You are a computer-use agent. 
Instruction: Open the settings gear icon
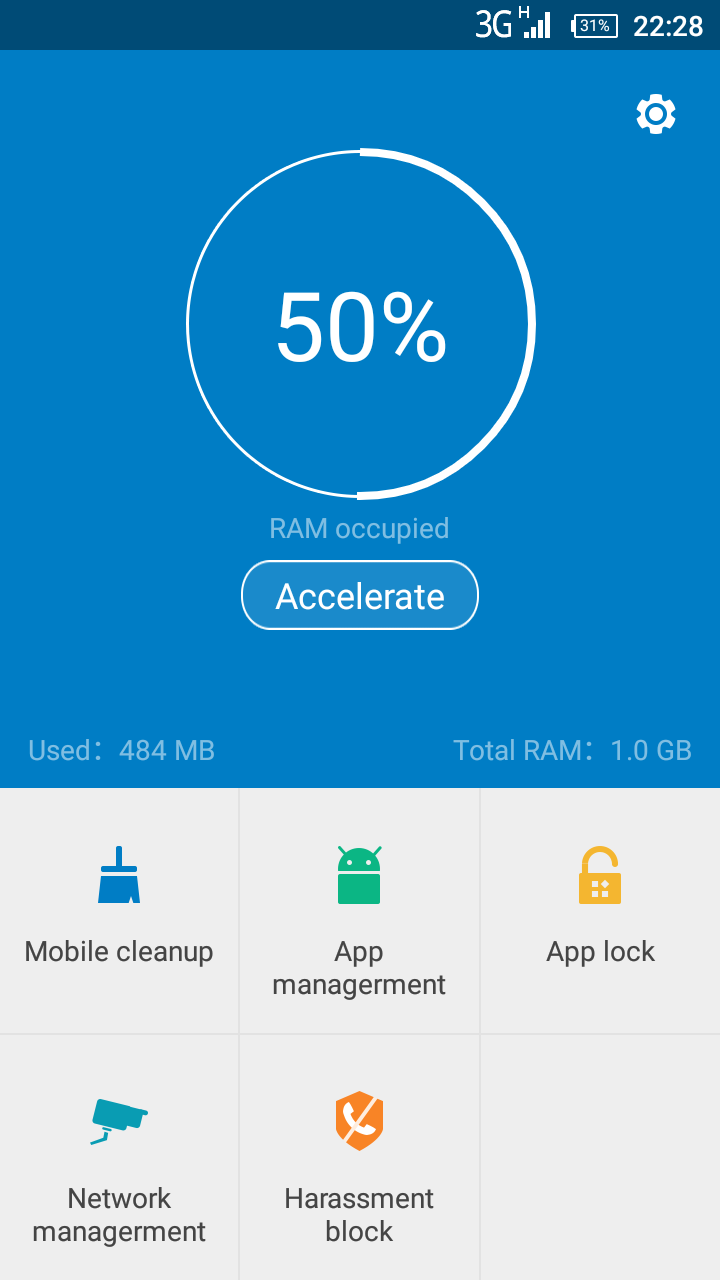tap(656, 115)
